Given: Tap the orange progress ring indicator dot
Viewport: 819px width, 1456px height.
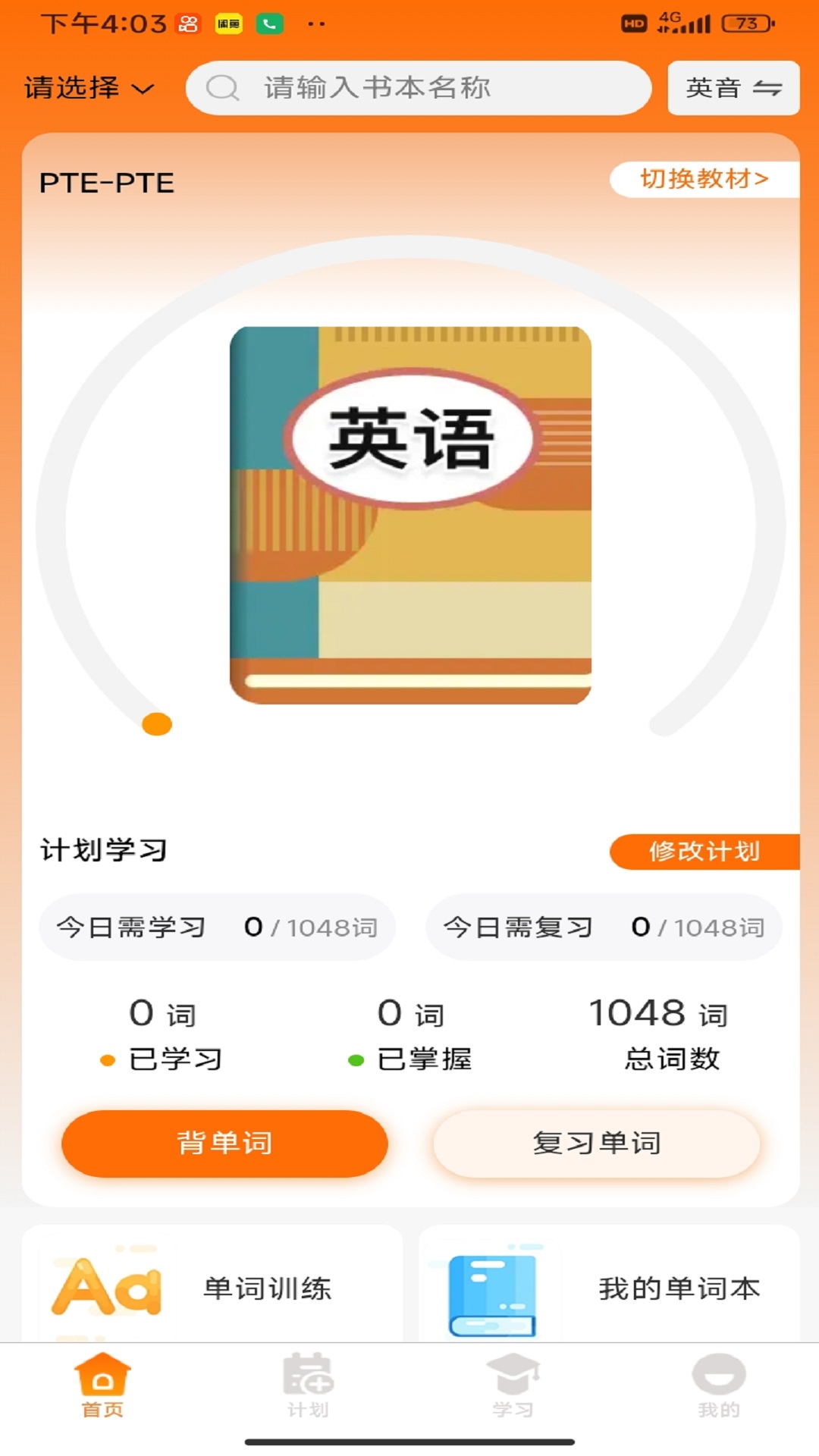Looking at the screenshot, I should (157, 723).
